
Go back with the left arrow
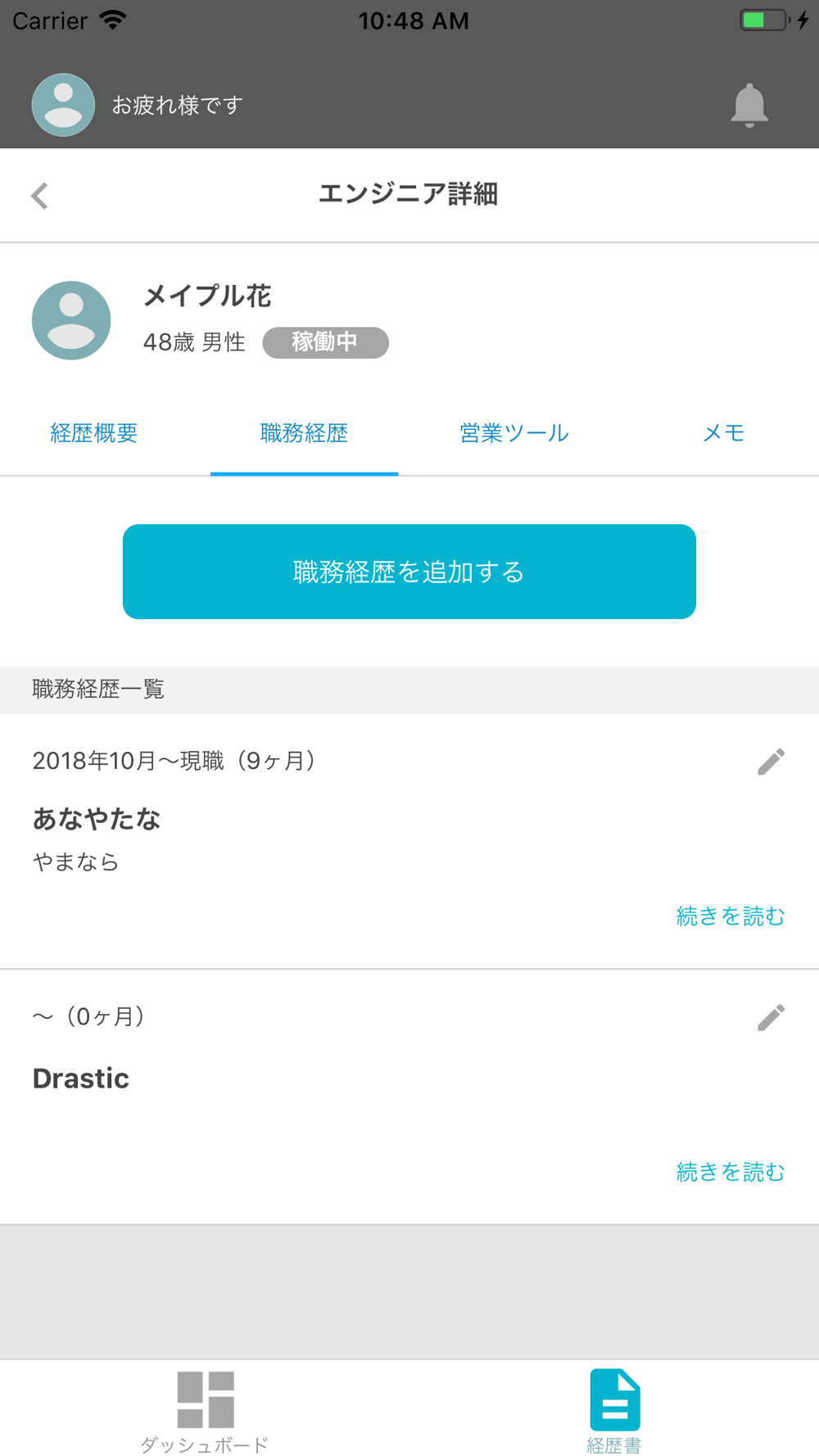click(x=39, y=196)
